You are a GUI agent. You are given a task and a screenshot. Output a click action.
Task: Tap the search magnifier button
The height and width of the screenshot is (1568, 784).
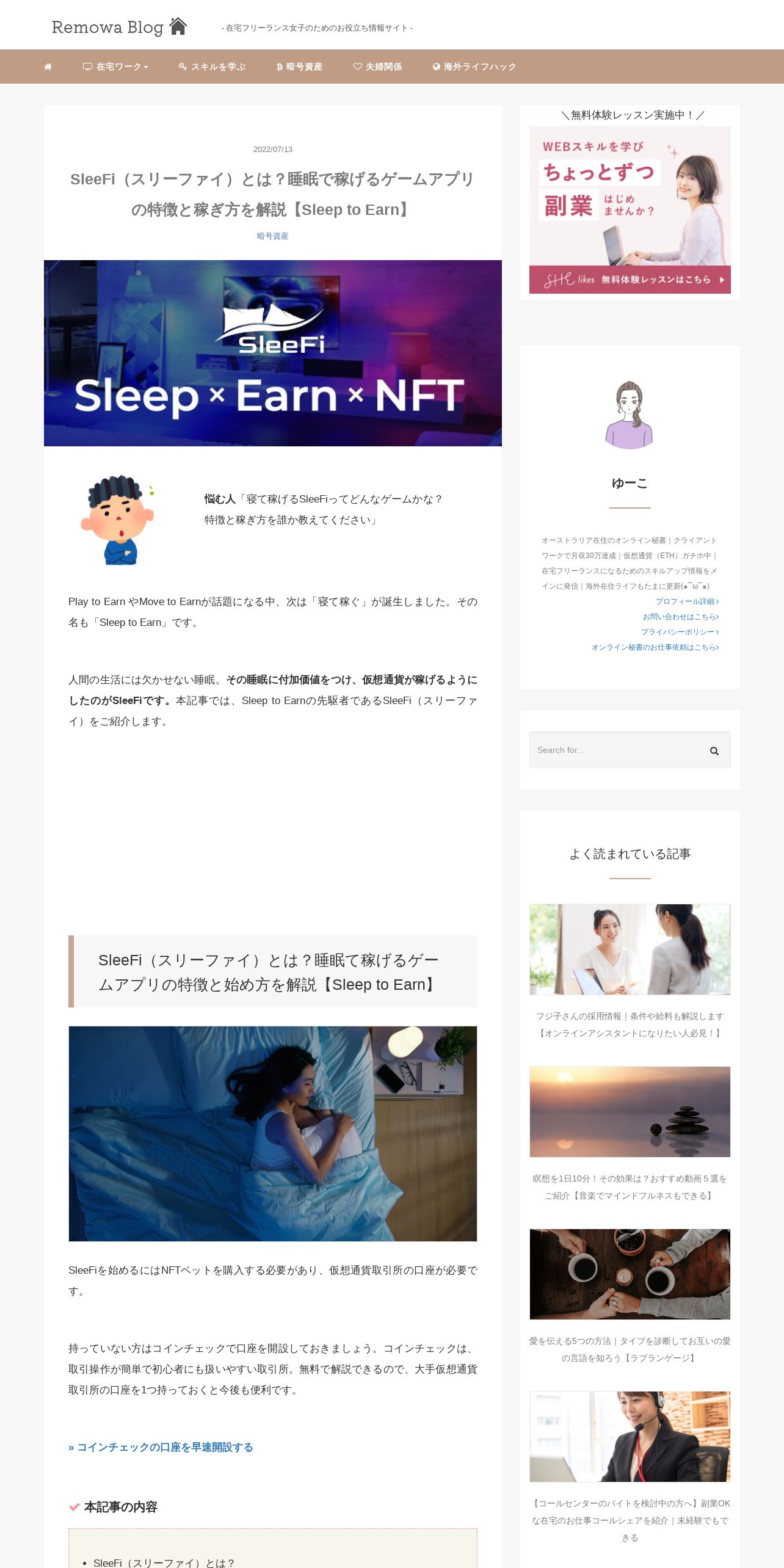click(714, 750)
